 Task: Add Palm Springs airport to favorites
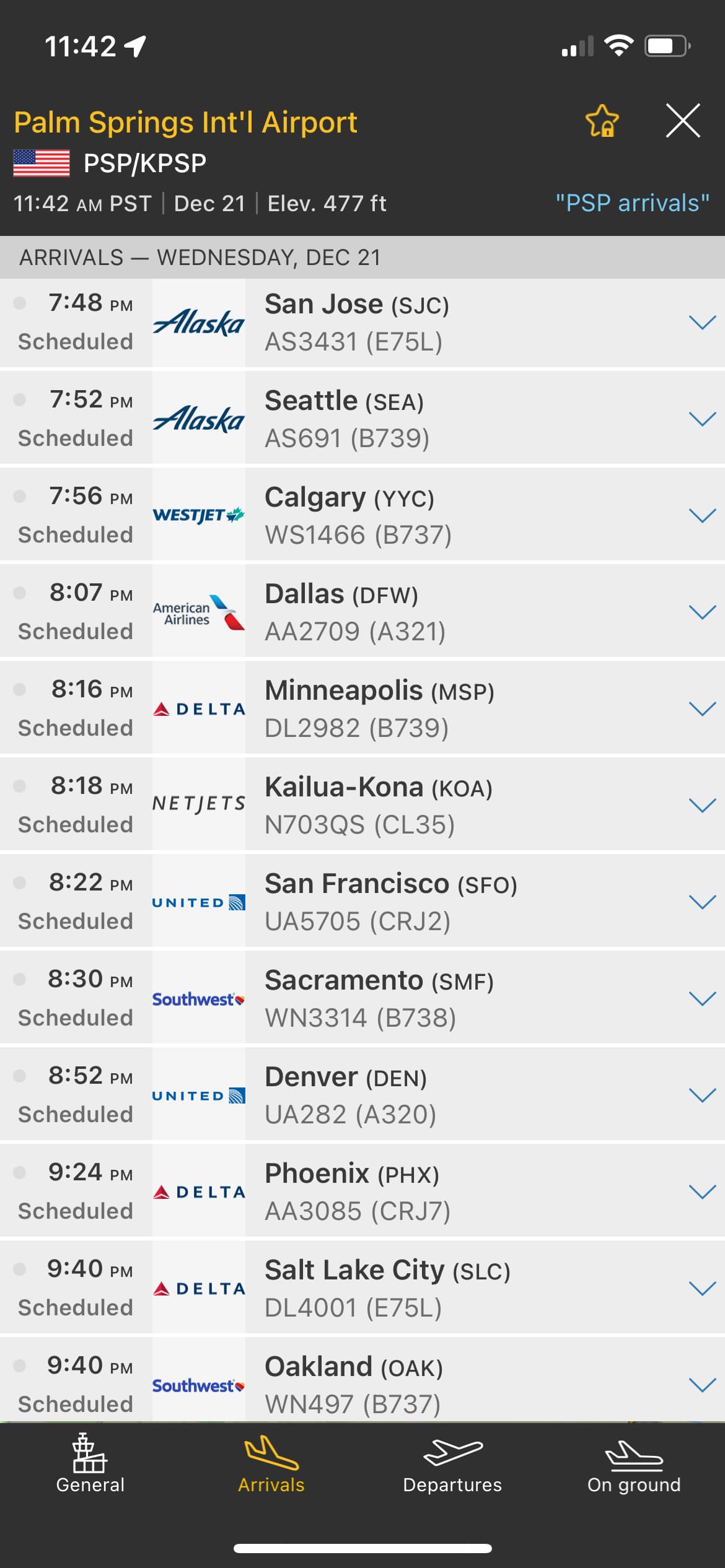tap(602, 121)
